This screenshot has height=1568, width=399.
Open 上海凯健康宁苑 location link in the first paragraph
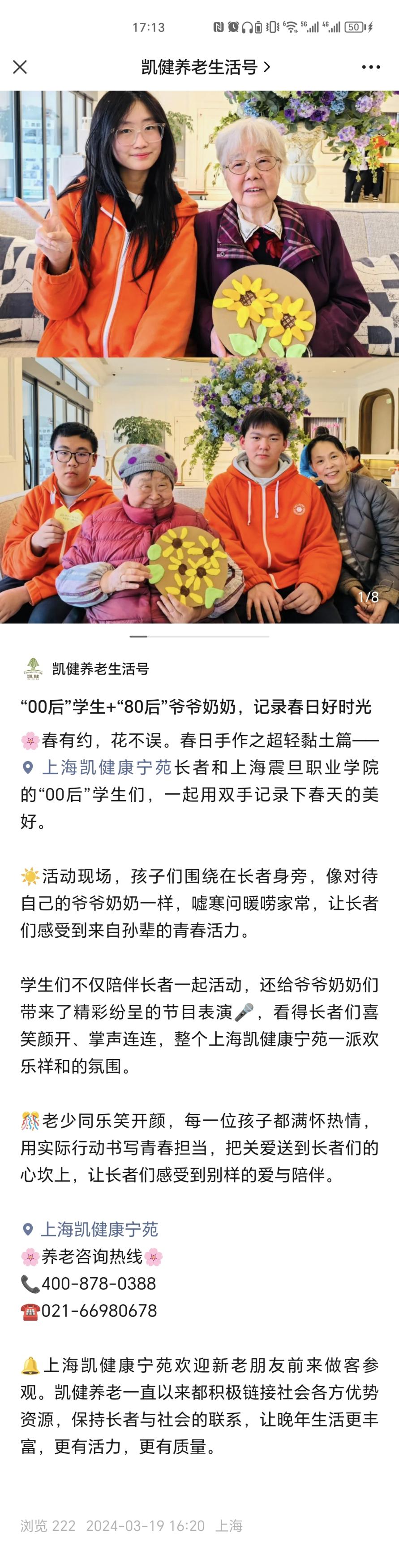pyautogui.click(x=107, y=767)
